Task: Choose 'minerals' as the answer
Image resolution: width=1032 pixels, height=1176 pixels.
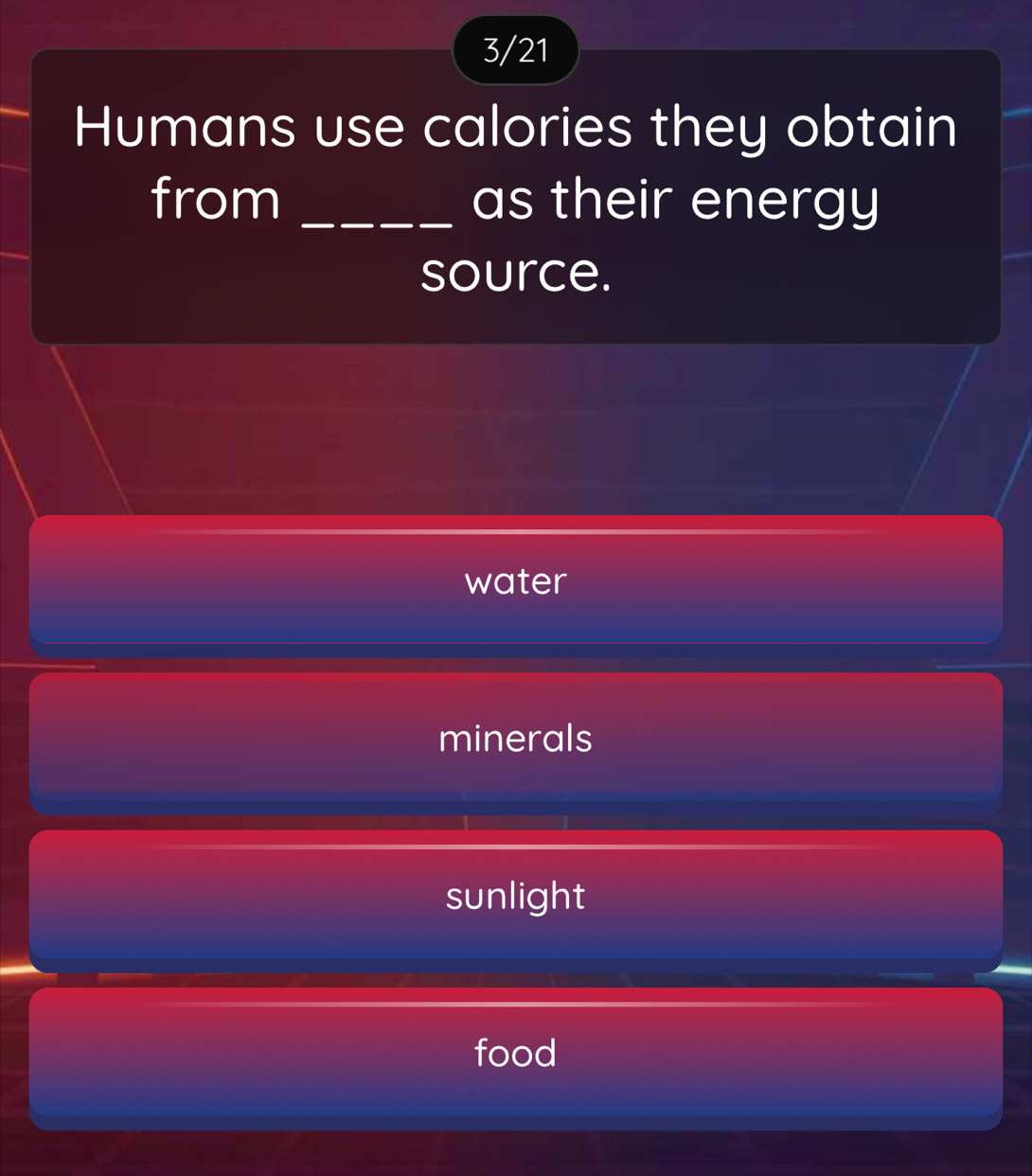Action: [516, 739]
